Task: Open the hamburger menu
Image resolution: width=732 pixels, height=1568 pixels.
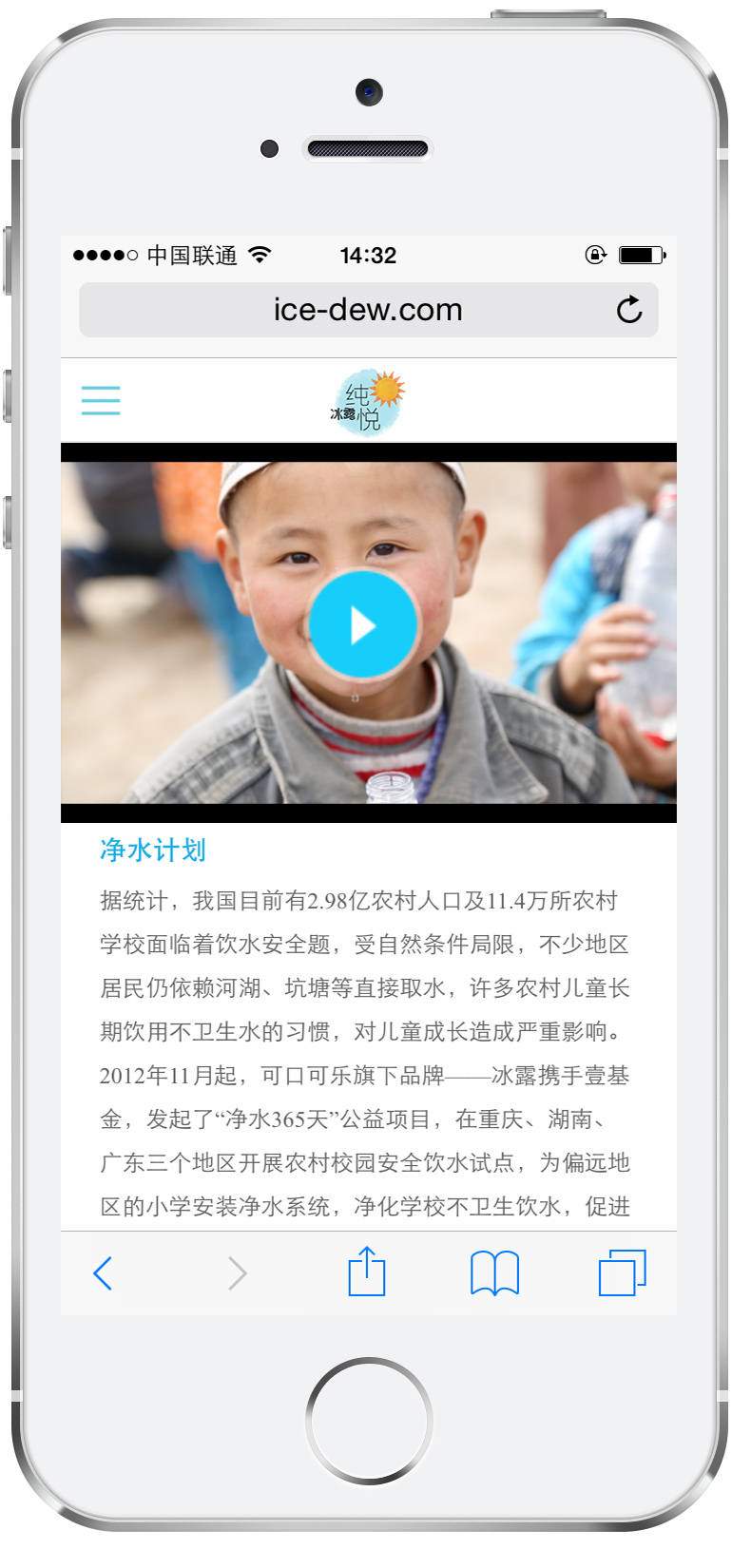Action: pos(100,400)
